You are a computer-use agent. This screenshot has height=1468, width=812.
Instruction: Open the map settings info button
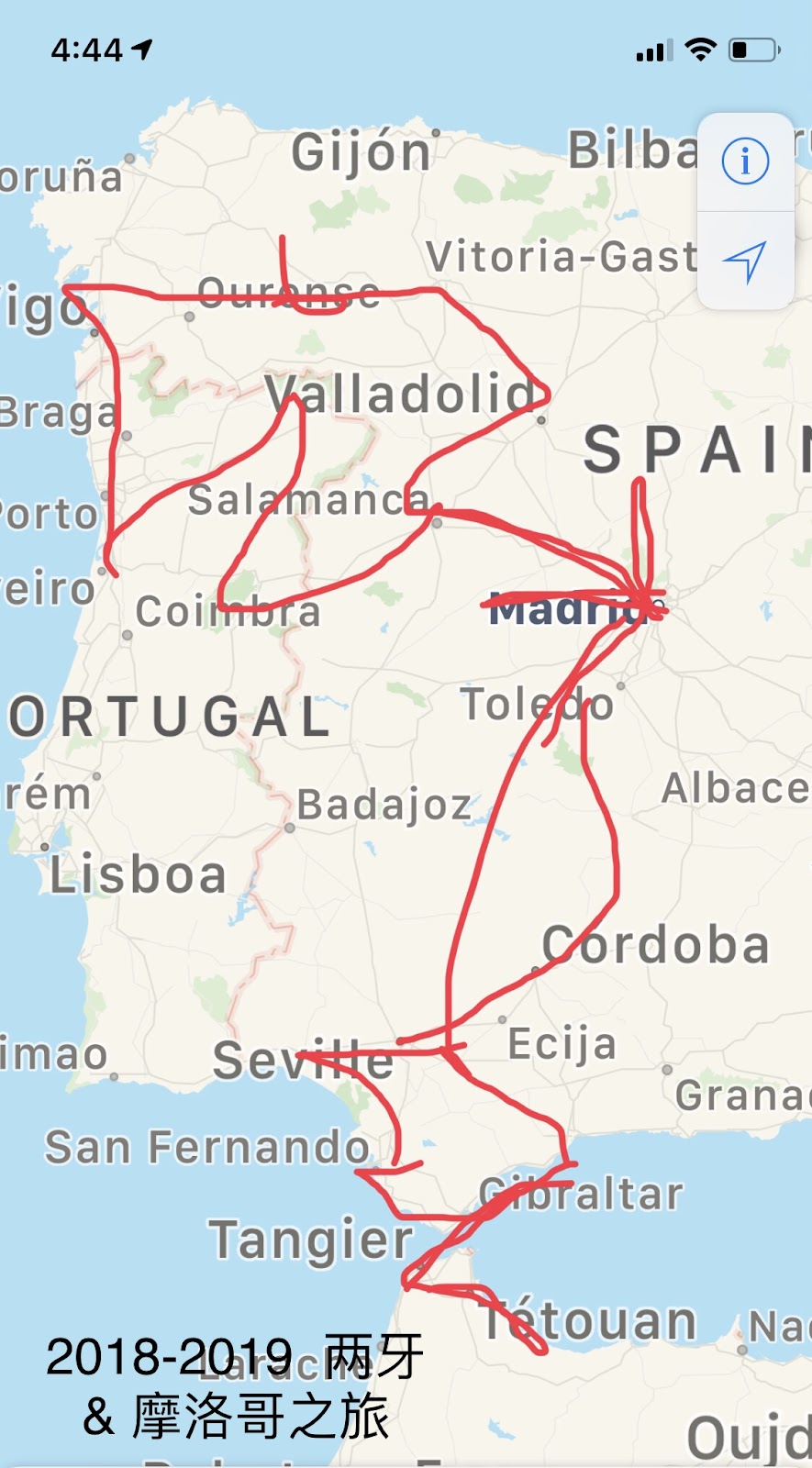745,162
